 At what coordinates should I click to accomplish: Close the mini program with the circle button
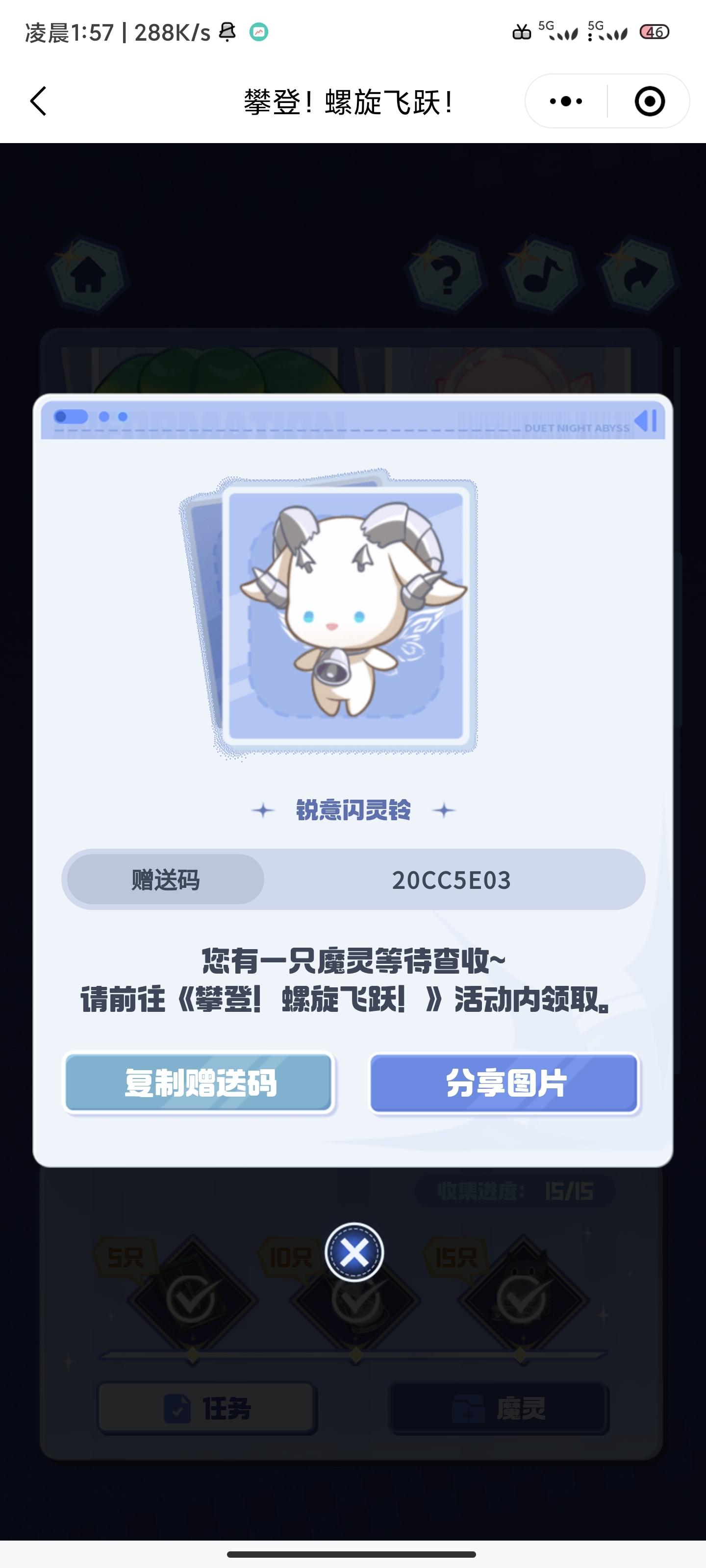[x=649, y=101]
